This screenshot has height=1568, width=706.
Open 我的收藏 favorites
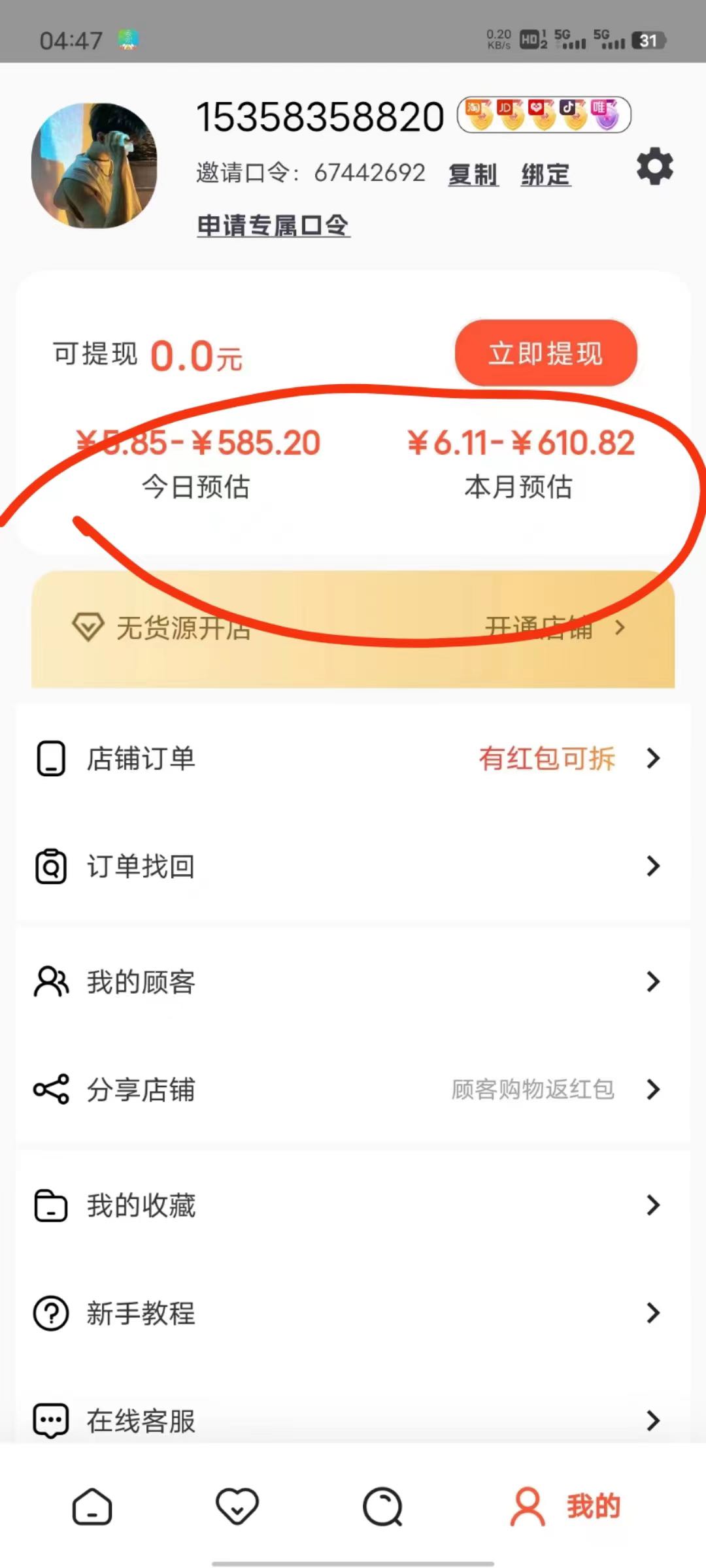(x=353, y=1205)
